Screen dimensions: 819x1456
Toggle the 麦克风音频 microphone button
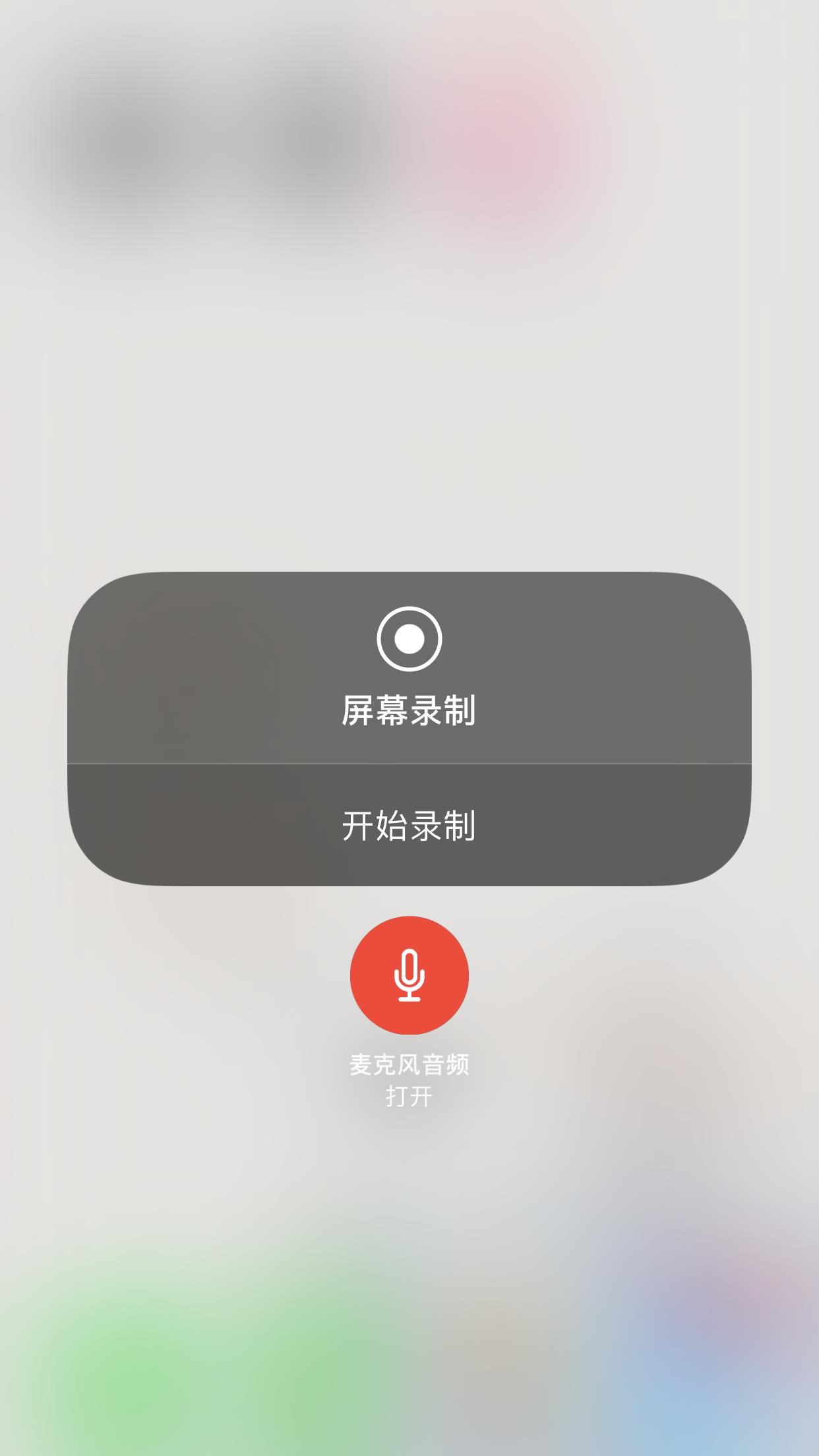pyautogui.click(x=409, y=975)
